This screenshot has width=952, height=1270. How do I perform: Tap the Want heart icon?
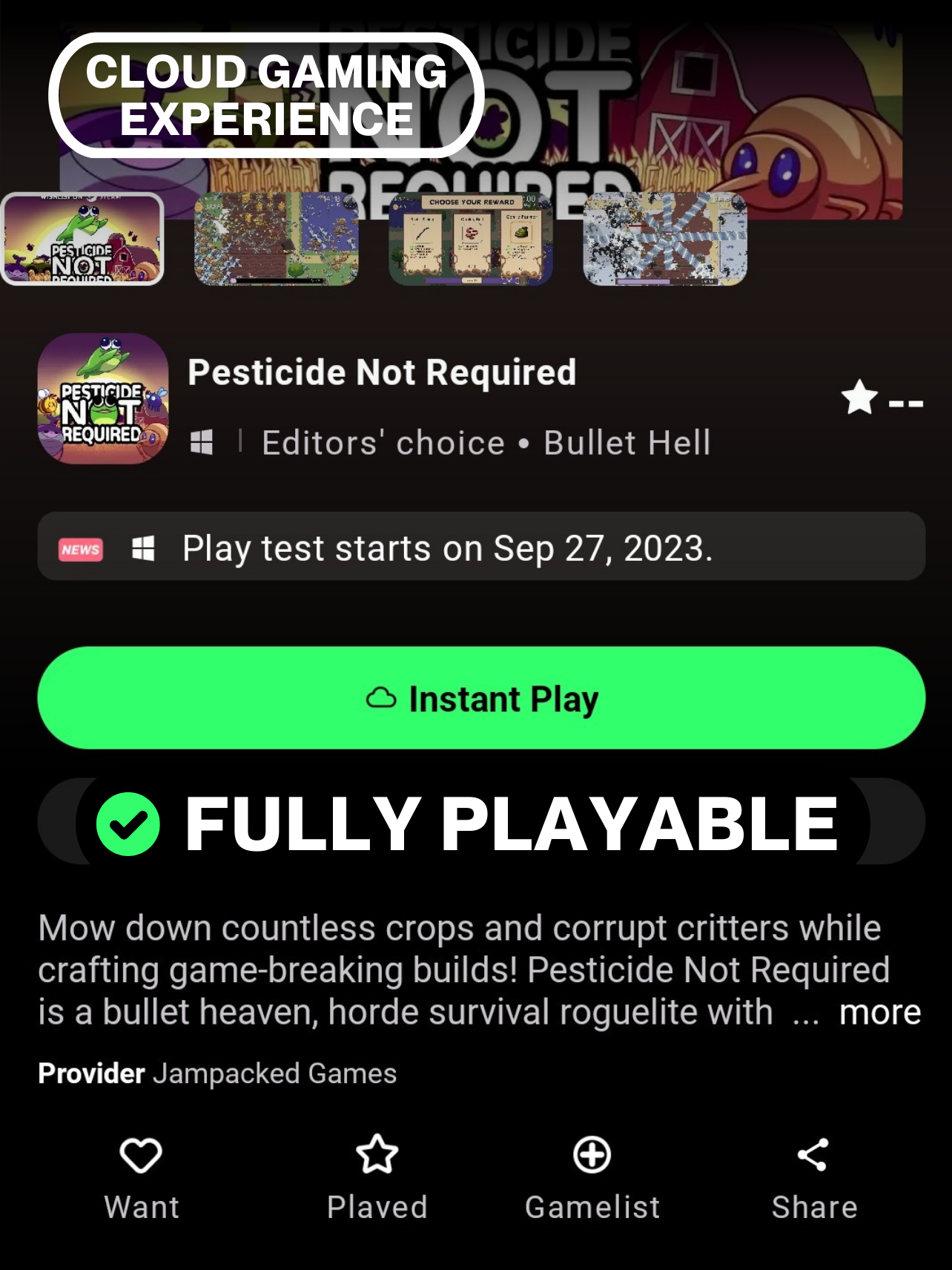tap(141, 1154)
